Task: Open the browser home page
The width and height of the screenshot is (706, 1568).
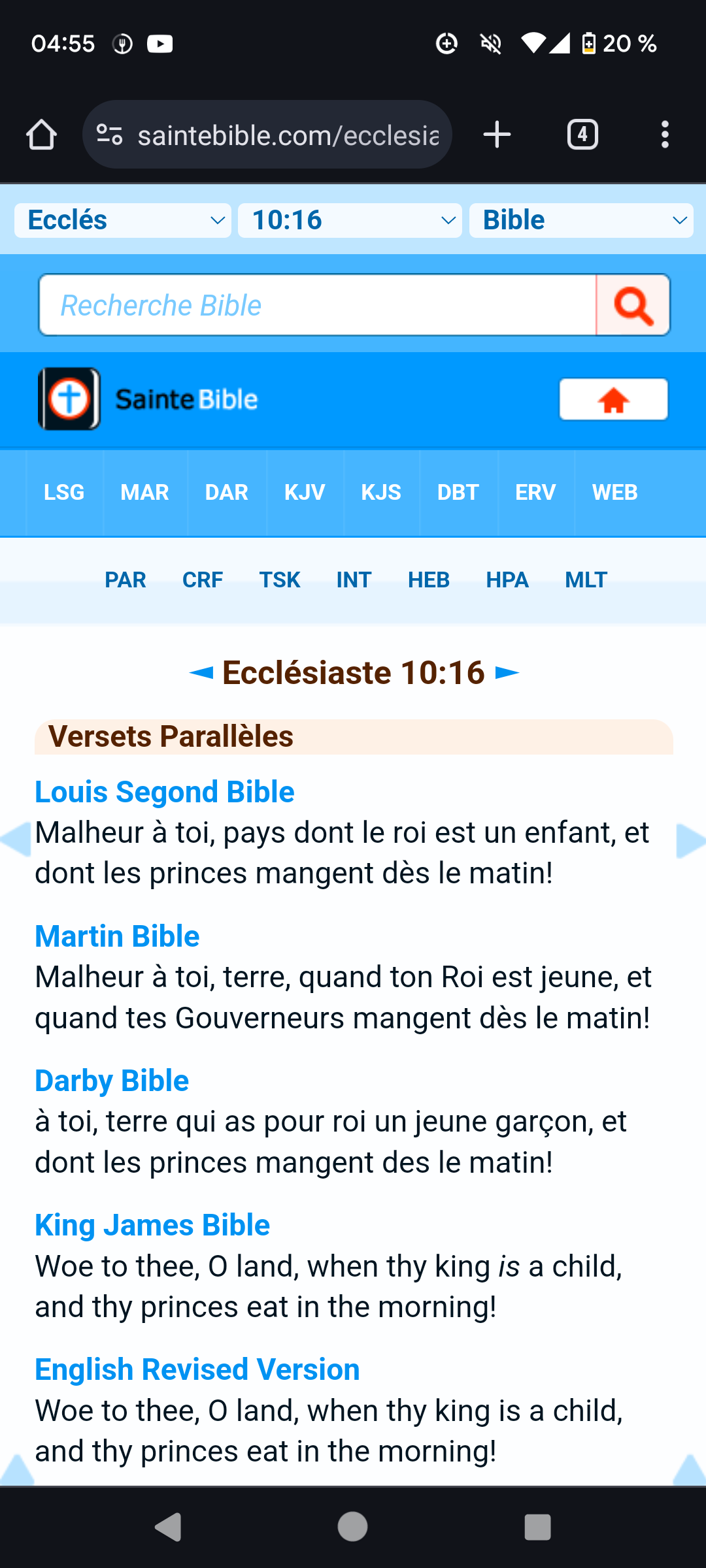Action: click(41, 135)
